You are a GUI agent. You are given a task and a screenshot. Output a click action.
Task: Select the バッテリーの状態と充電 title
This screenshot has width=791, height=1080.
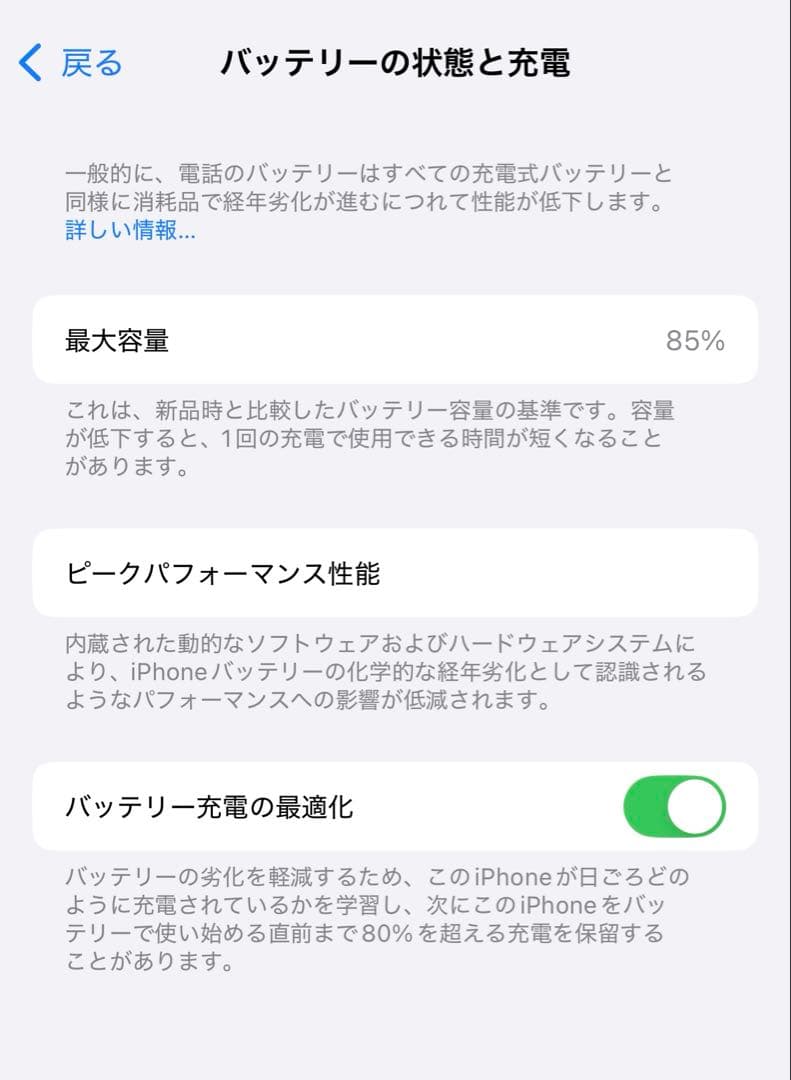click(x=395, y=60)
